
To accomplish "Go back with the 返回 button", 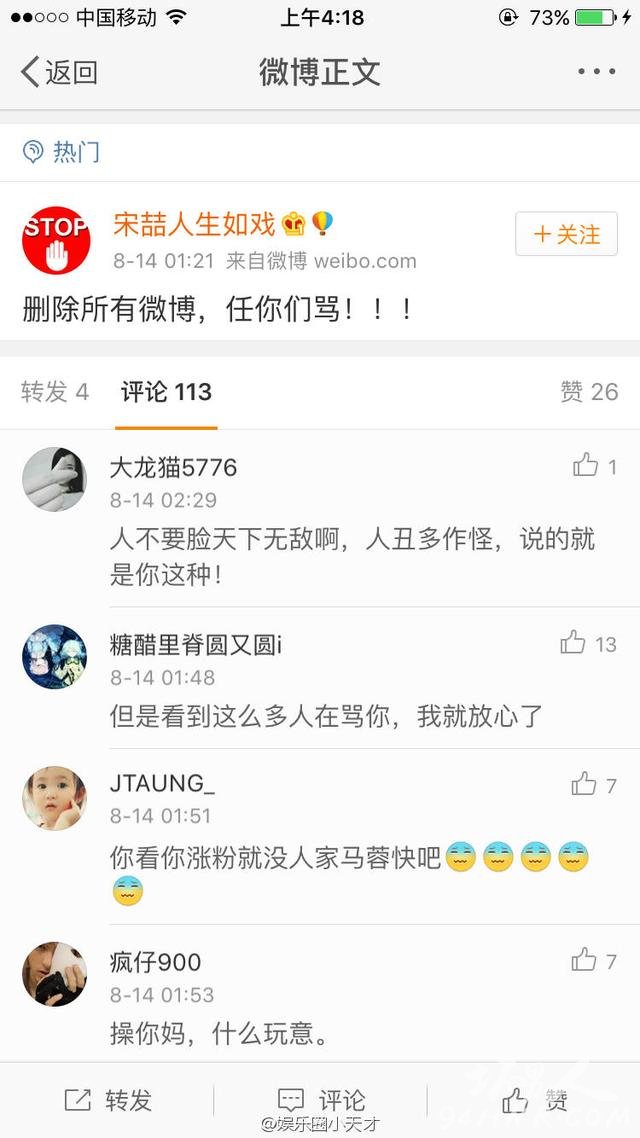I will (x=59, y=72).
